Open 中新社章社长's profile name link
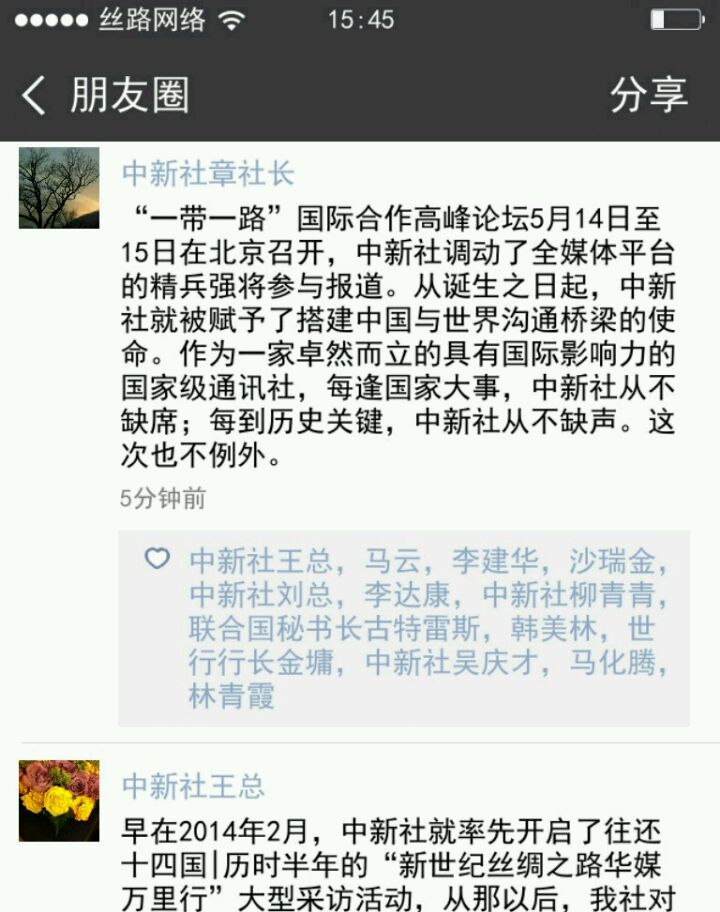 208,173
